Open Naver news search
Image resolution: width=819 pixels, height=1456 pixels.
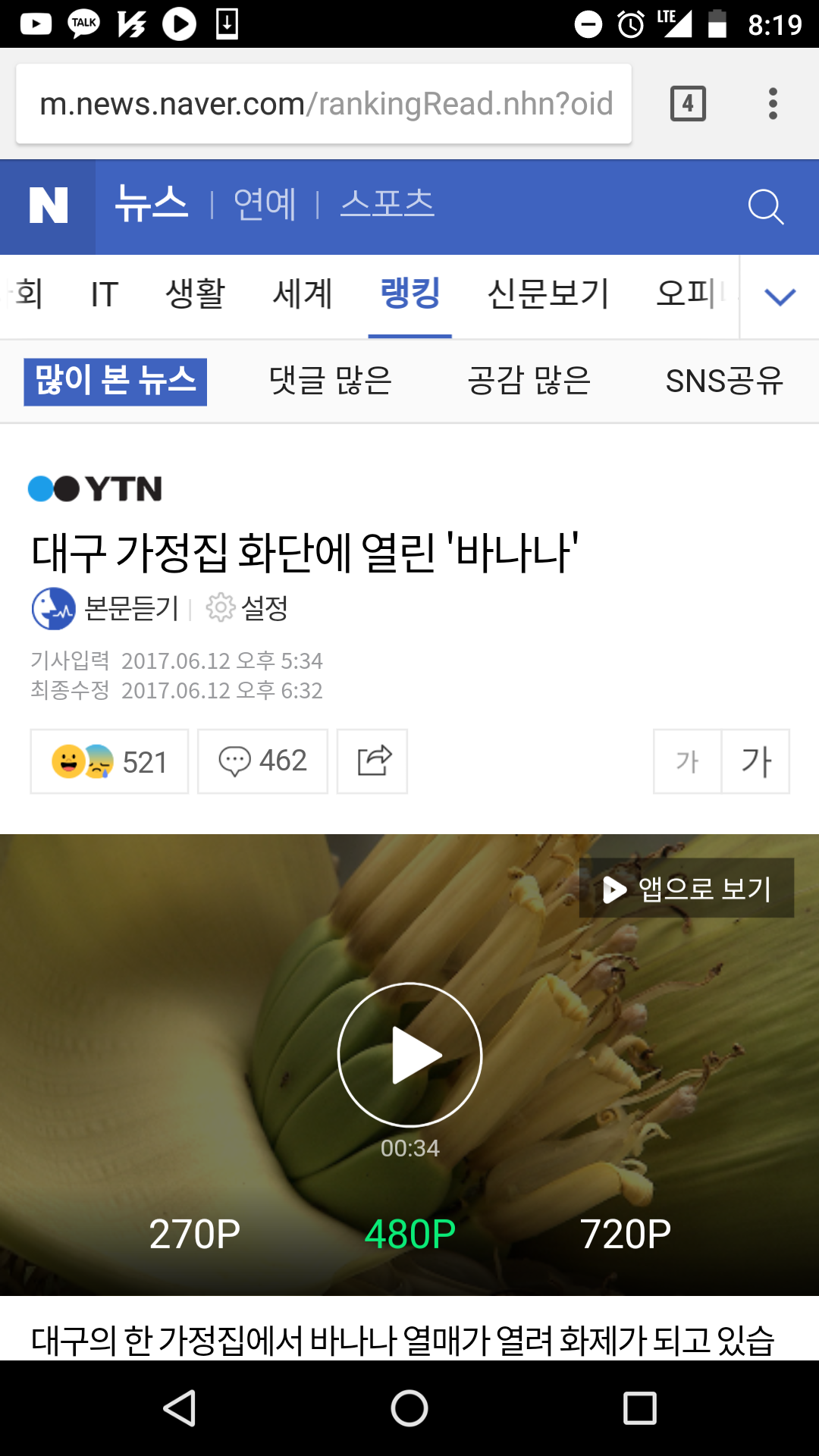click(x=765, y=206)
